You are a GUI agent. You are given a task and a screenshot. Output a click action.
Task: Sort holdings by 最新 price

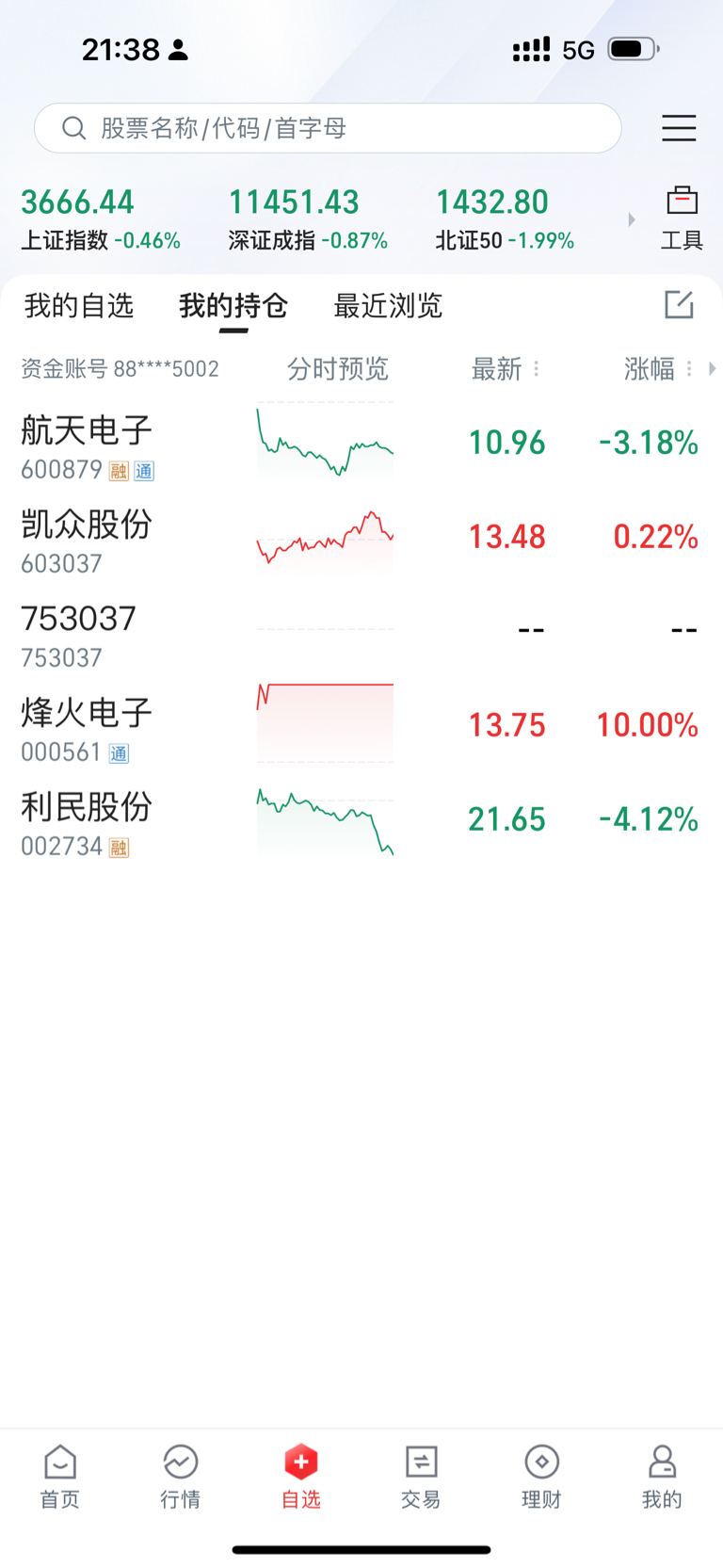tap(506, 369)
